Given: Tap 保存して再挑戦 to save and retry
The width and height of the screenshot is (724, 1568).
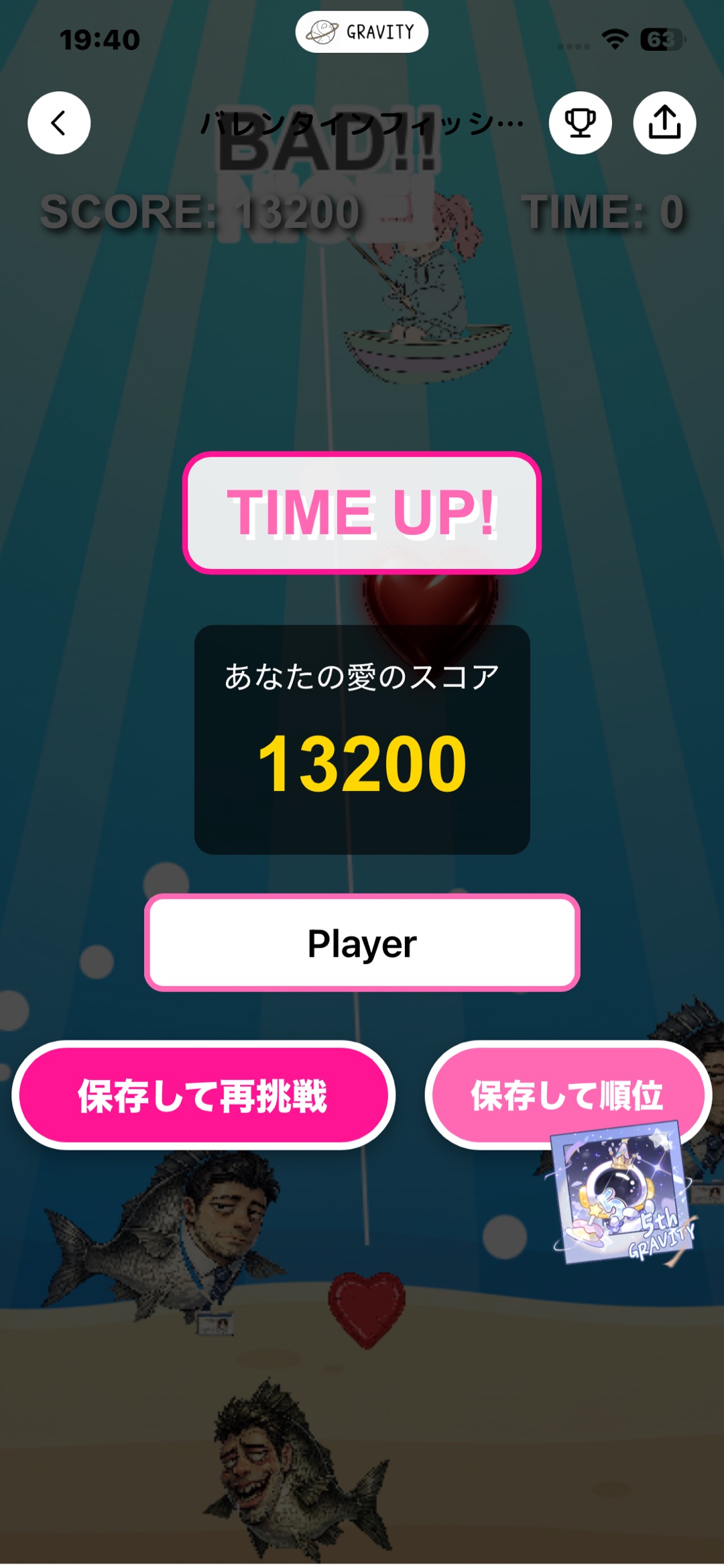Looking at the screenshot, I should 203,1095.
